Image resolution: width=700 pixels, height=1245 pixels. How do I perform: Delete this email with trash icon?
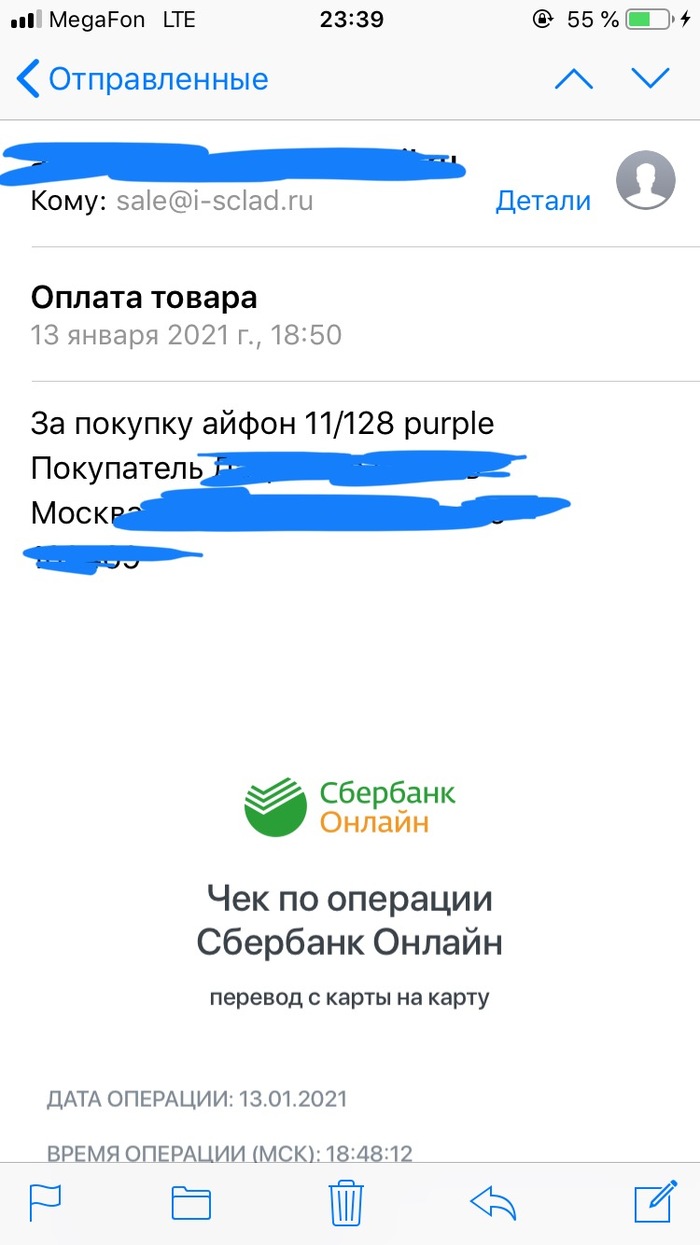pos(346,1202)
